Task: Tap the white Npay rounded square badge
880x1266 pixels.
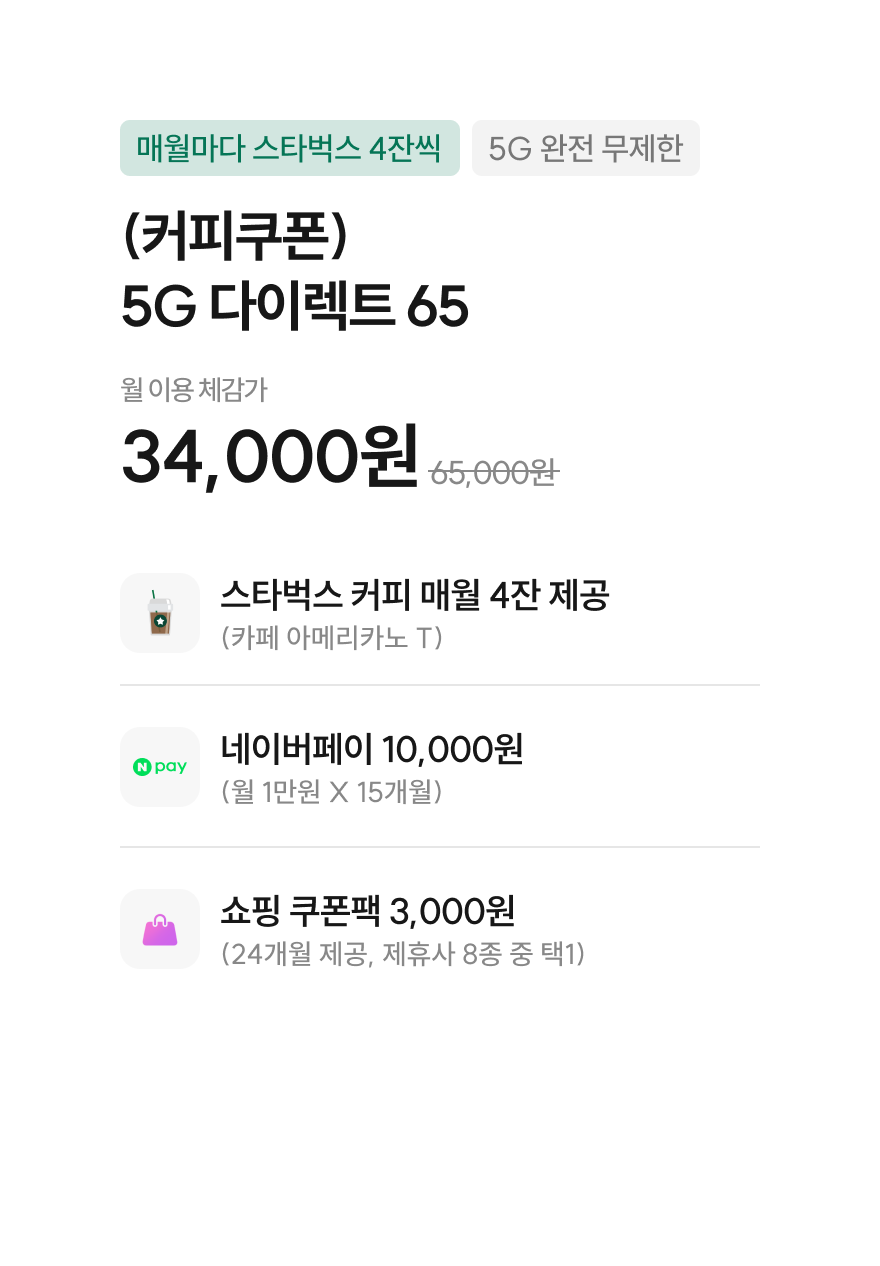Action: [159, 766]
